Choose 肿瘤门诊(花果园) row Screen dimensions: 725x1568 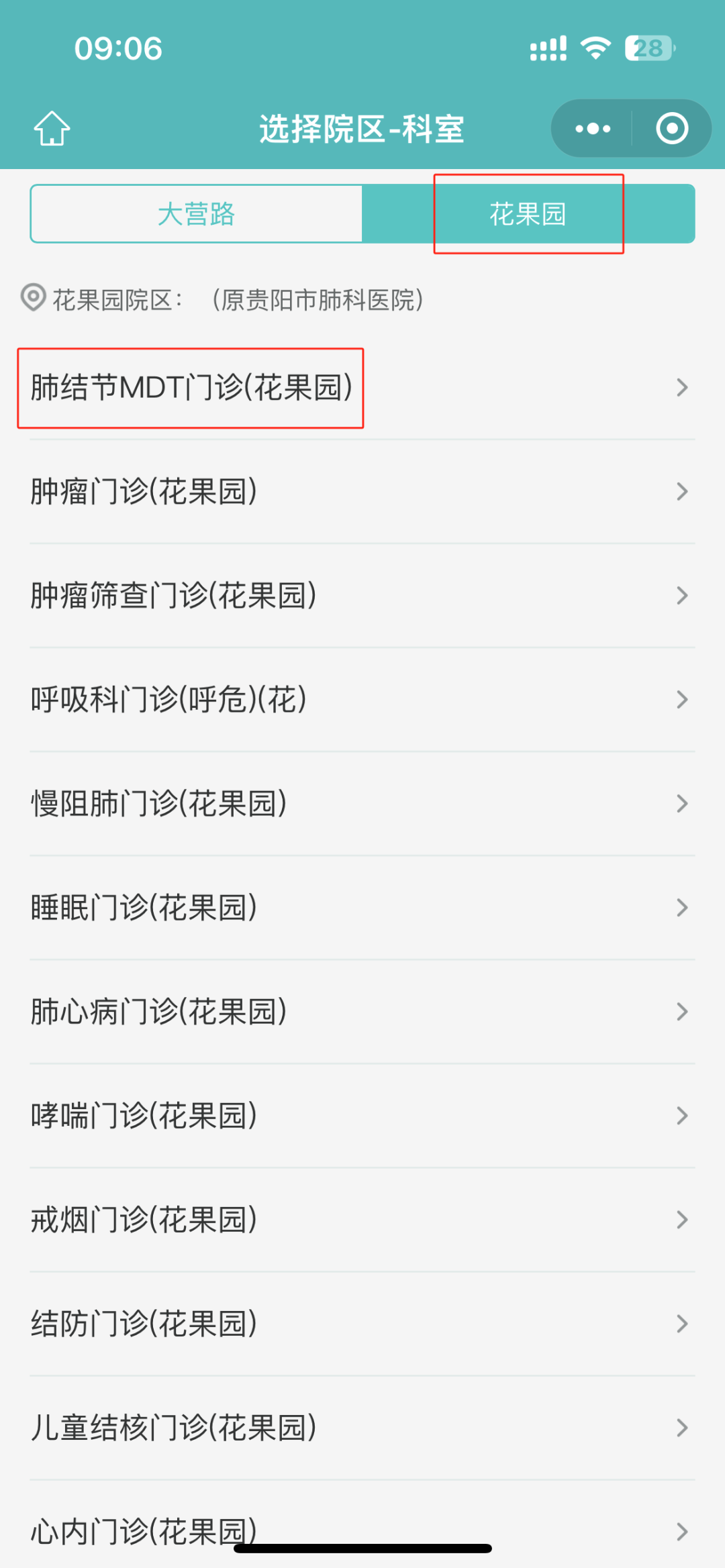(x=362, y=492)
